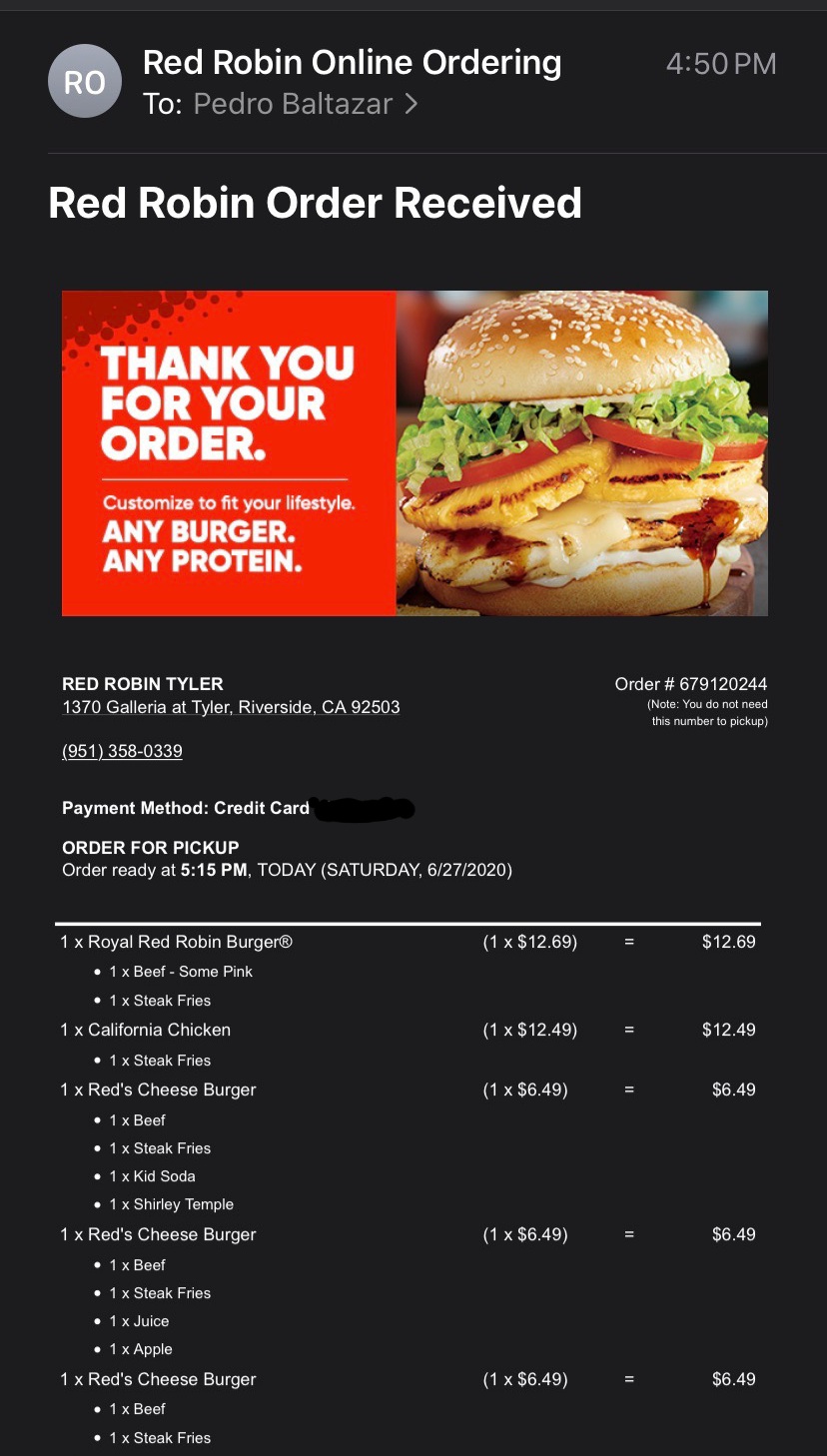Open the Thank You For Your Order banner
Viewport: 827px width, 1456px height.
(414, 453)
